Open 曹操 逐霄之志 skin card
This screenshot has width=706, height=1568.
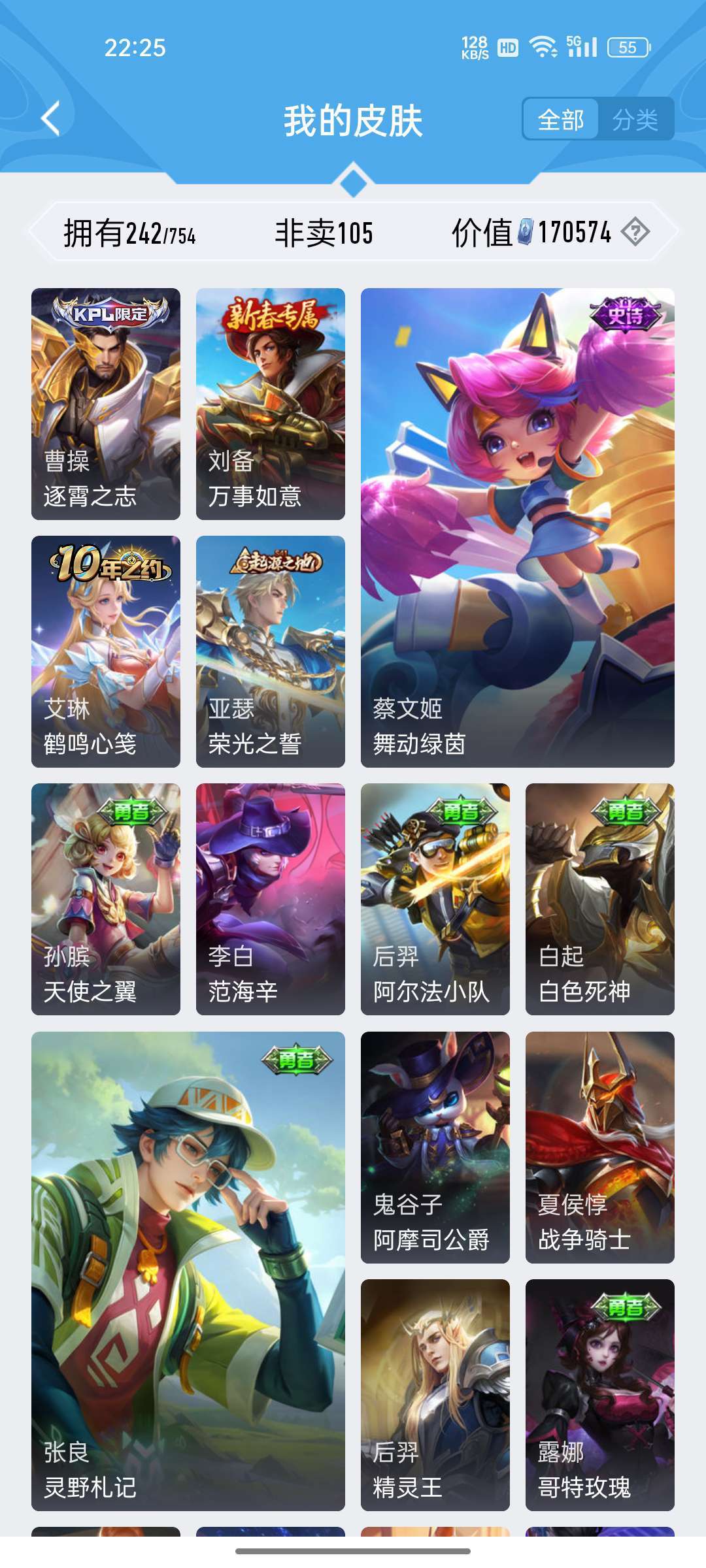106,404
